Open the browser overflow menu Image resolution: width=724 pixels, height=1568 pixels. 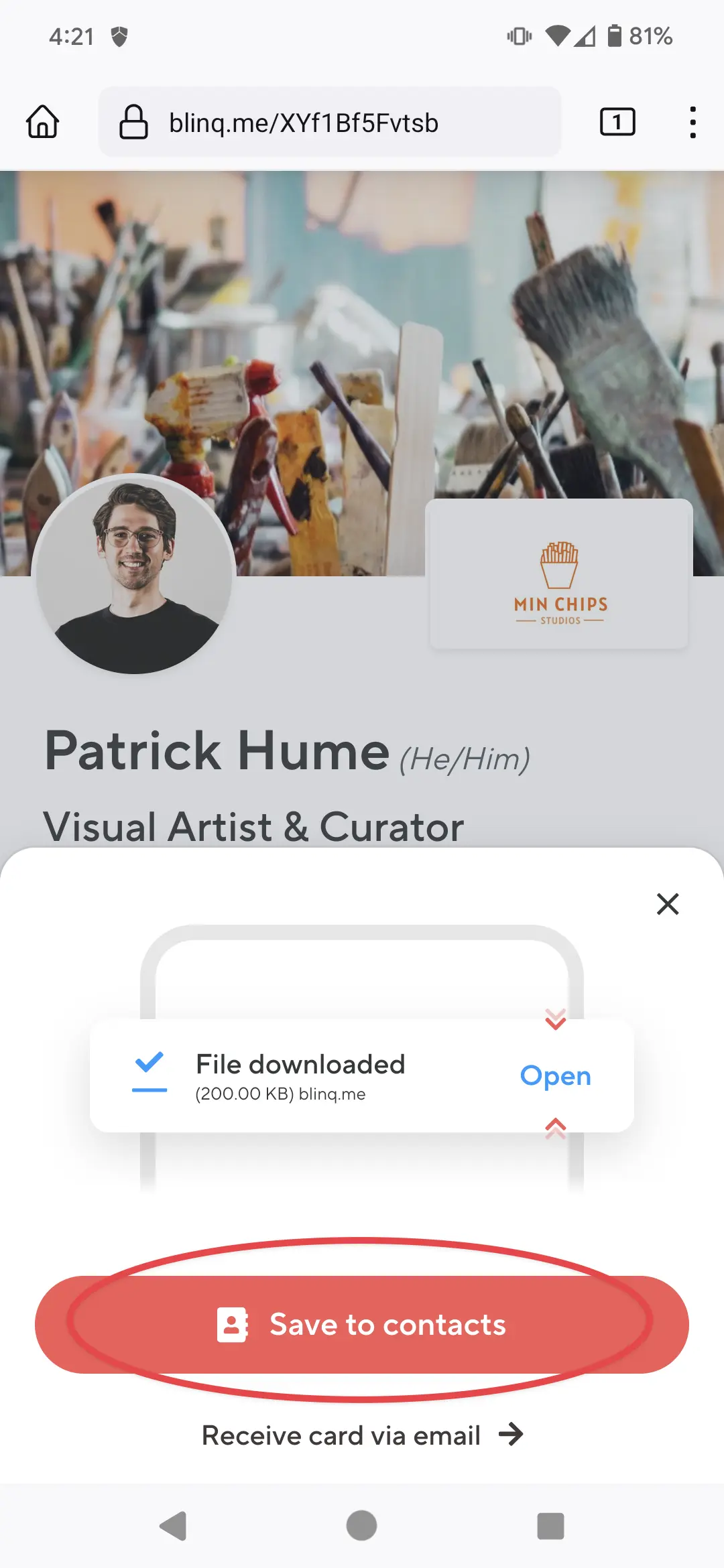692,123
